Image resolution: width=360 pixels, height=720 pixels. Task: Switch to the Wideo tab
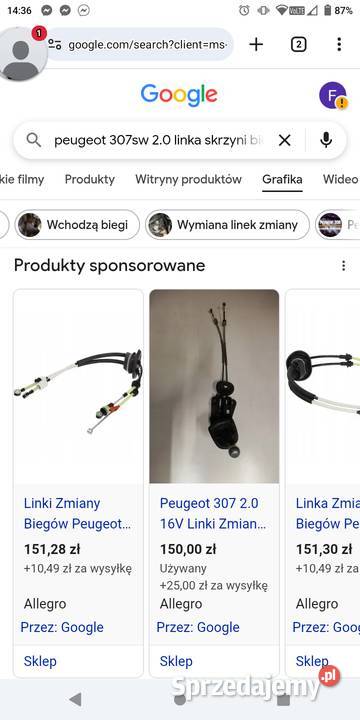point(340,180)
